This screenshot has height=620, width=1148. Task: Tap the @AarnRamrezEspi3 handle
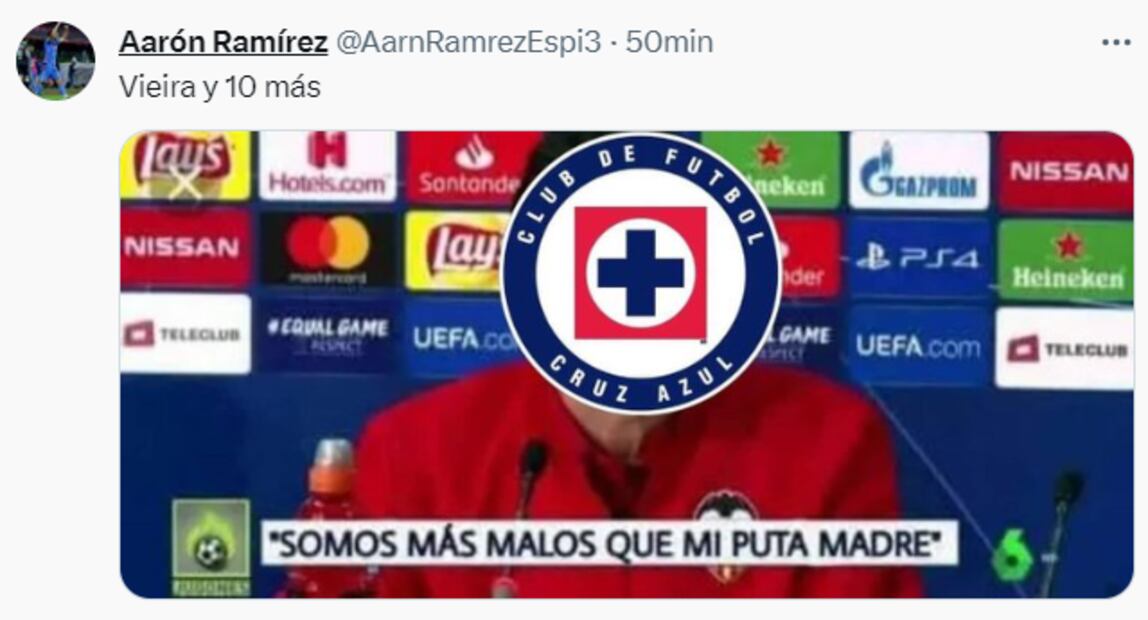point(469,42)
